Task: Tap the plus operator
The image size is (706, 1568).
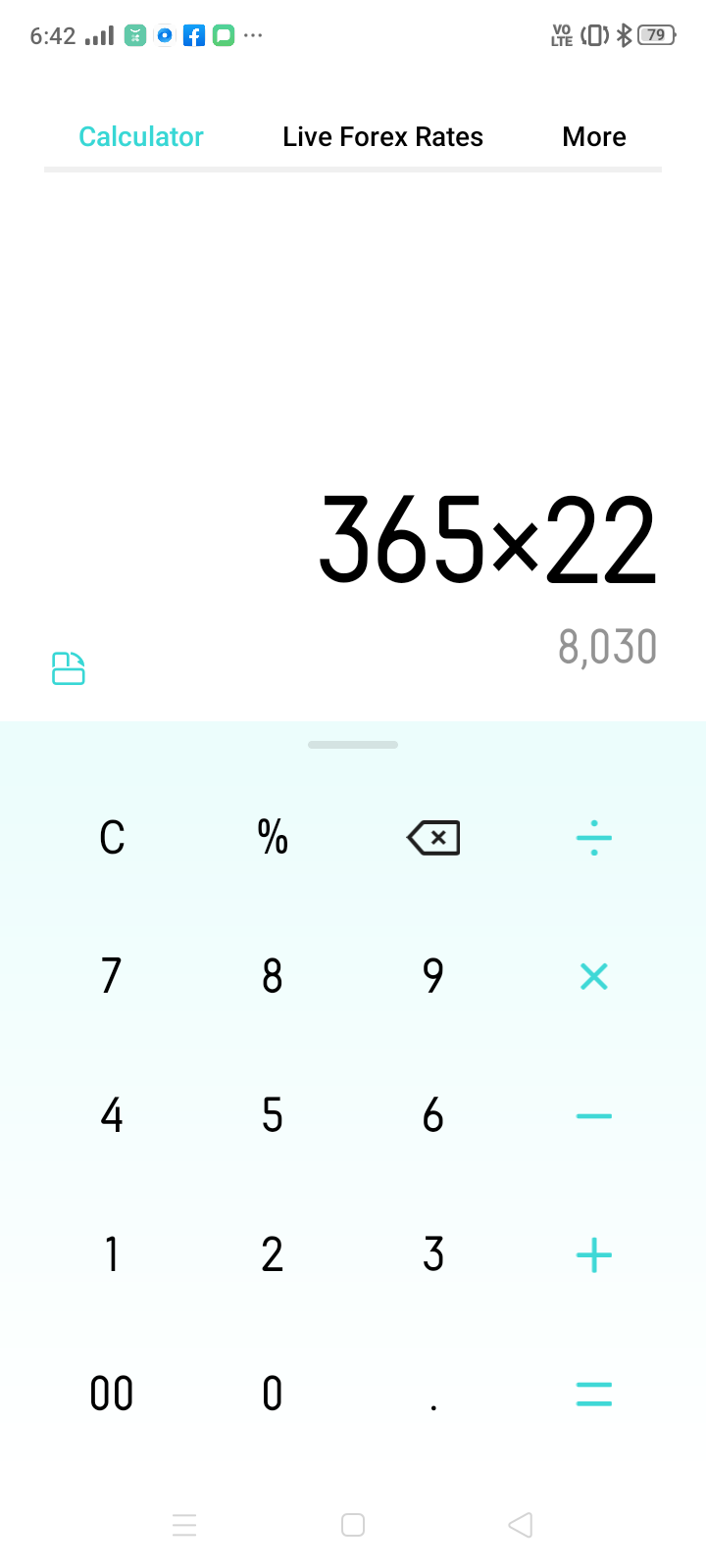Action: pos(594,1255)
